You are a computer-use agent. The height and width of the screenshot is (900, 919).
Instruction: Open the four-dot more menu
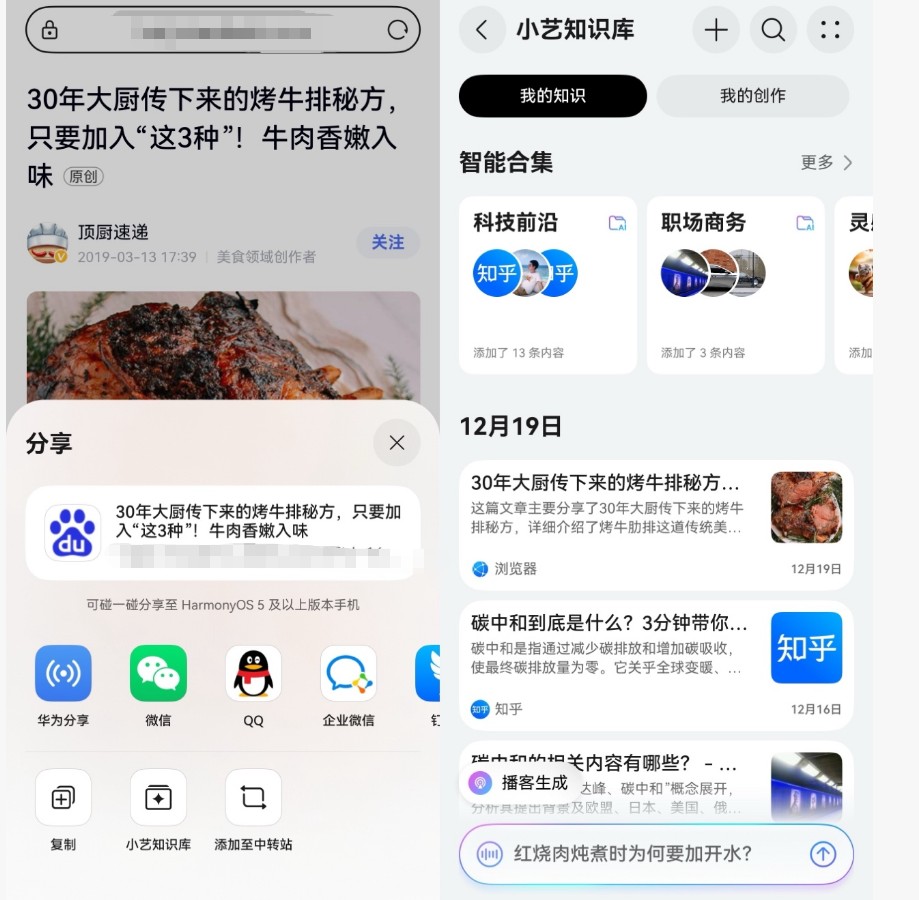tap(830, 30)
